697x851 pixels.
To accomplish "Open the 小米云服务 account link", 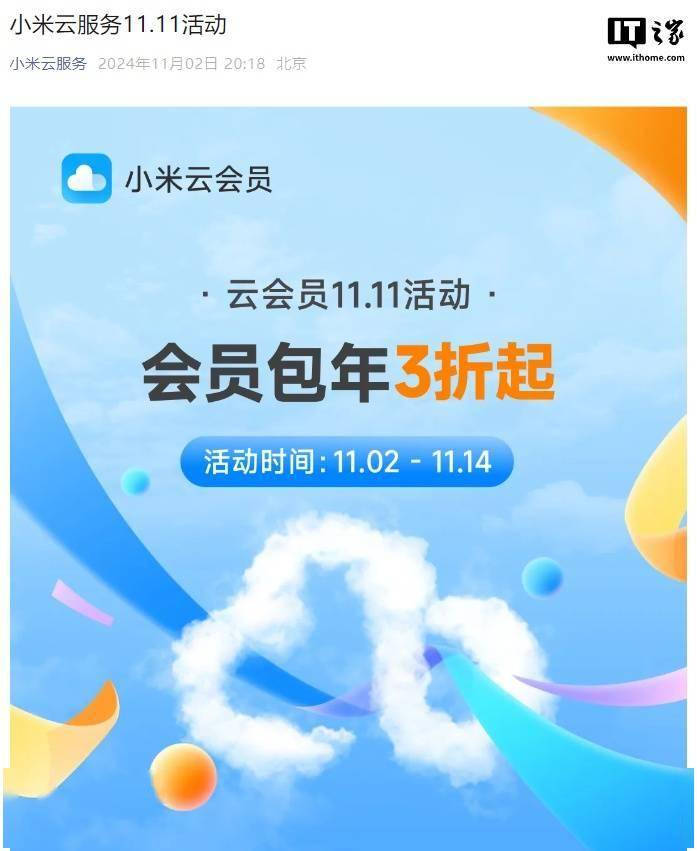I will [48, 63].
